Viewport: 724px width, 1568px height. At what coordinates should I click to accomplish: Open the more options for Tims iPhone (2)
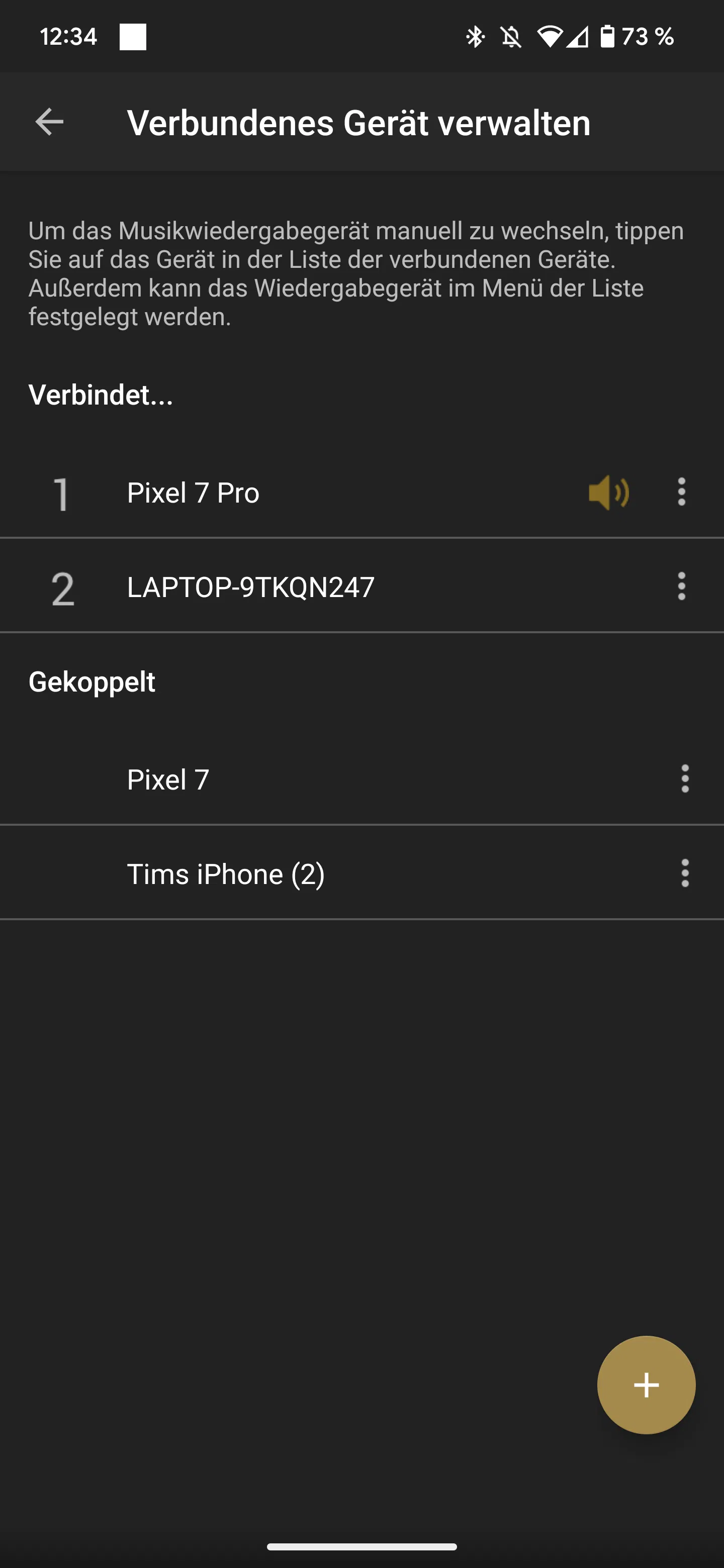[685, 873]
